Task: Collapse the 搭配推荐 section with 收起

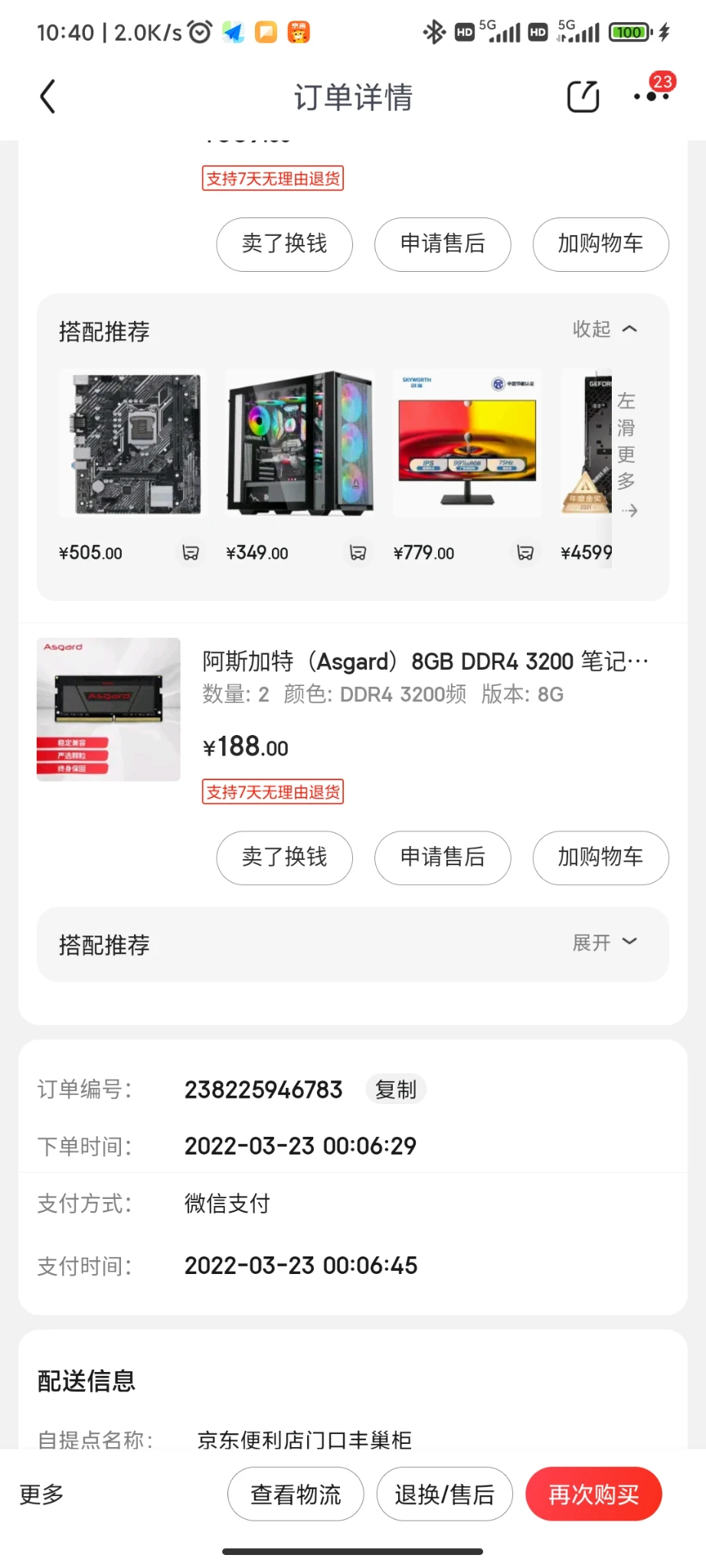Action: (605, 329)
